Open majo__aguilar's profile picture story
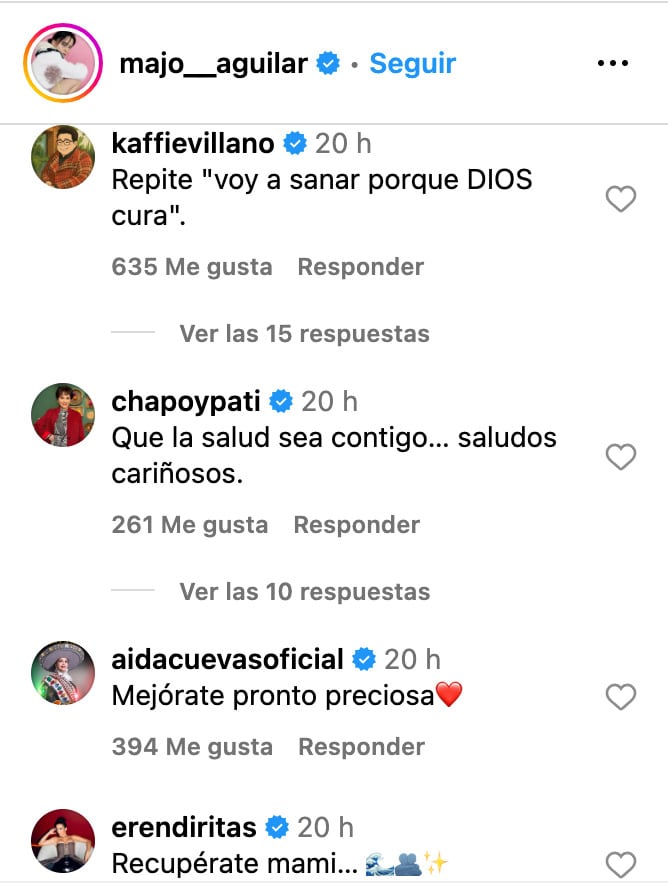668x892 pixels. tap(62, 63)
